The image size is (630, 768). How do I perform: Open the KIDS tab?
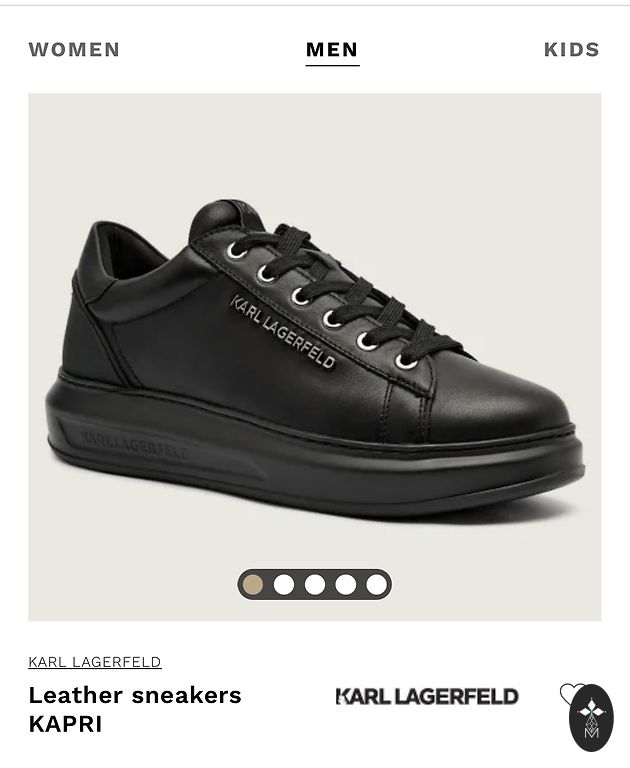point(571,50)
